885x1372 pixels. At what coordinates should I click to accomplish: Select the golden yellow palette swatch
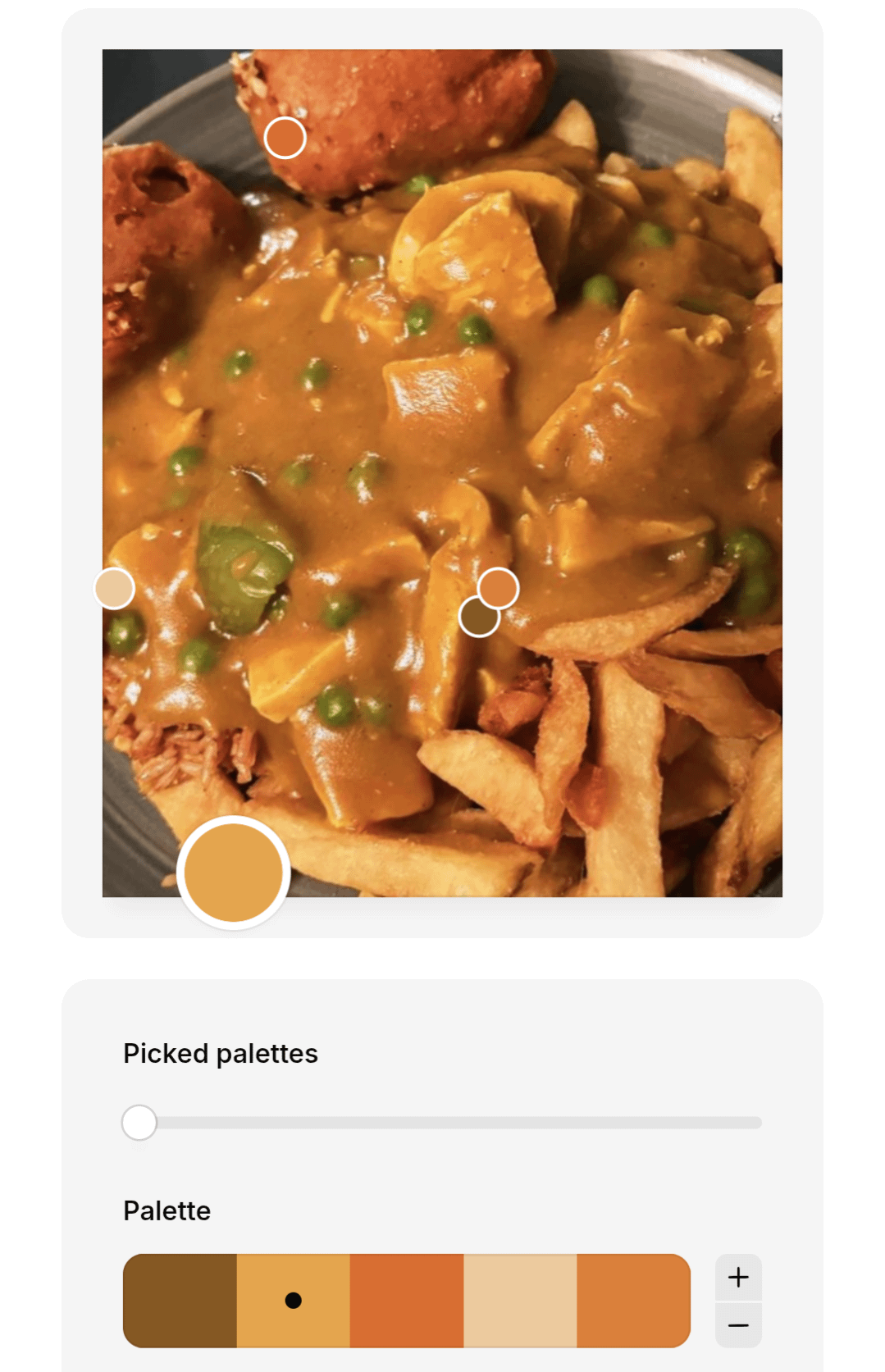(x=294, y=1301)
